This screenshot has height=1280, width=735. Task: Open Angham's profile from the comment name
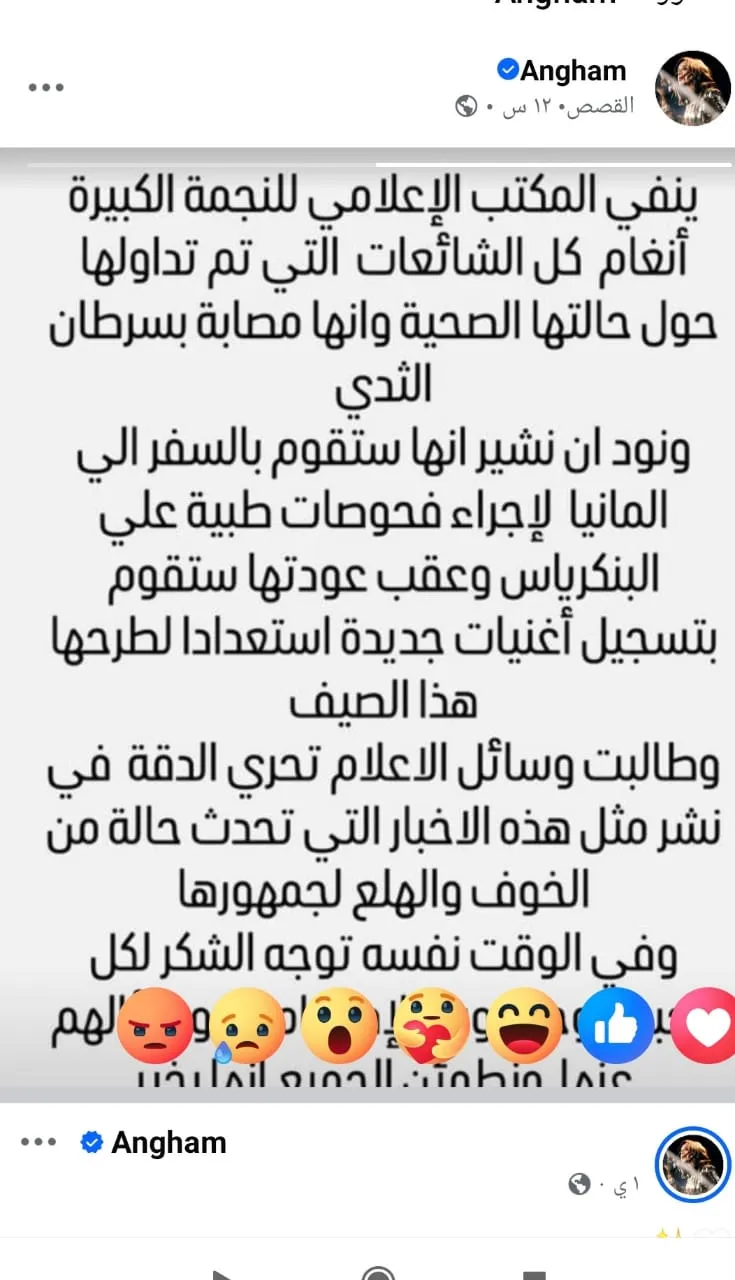point(168,1141)
